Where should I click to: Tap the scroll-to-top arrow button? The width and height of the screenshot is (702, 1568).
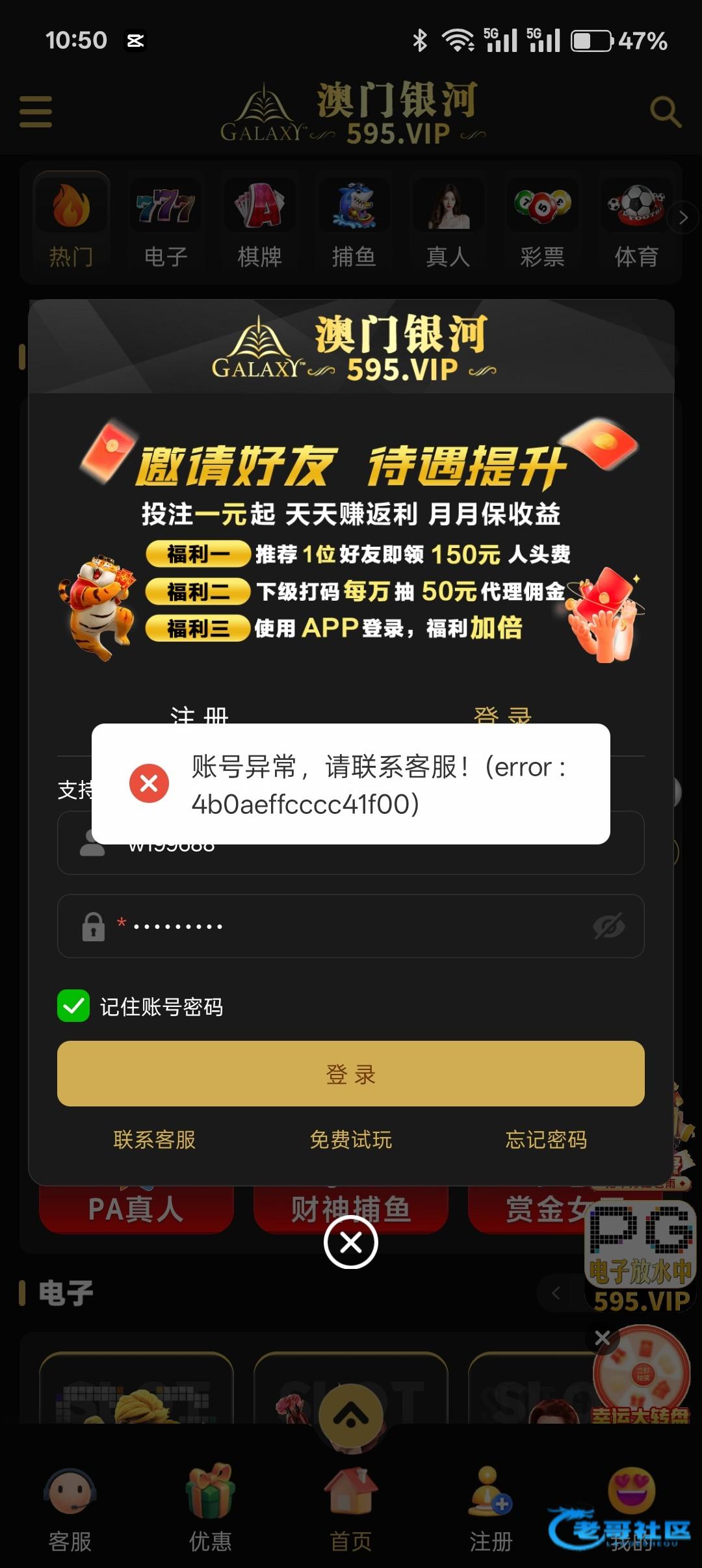coord(351,1415)
